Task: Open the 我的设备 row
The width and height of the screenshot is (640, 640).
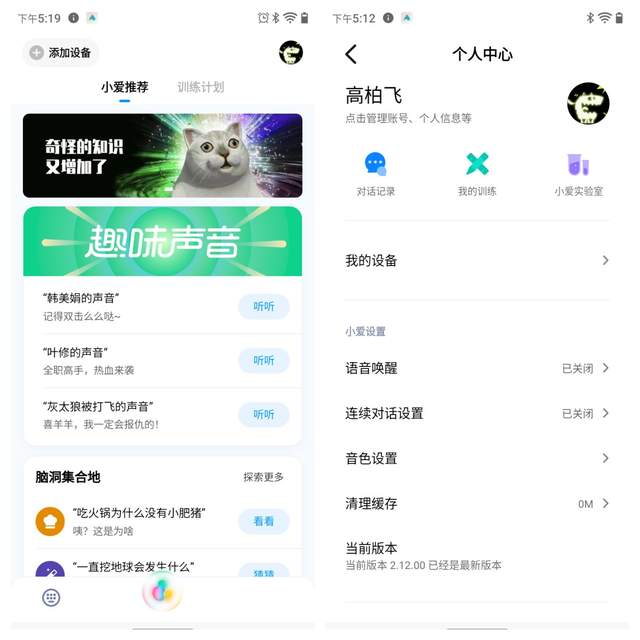Action: (x=477, y=261)
